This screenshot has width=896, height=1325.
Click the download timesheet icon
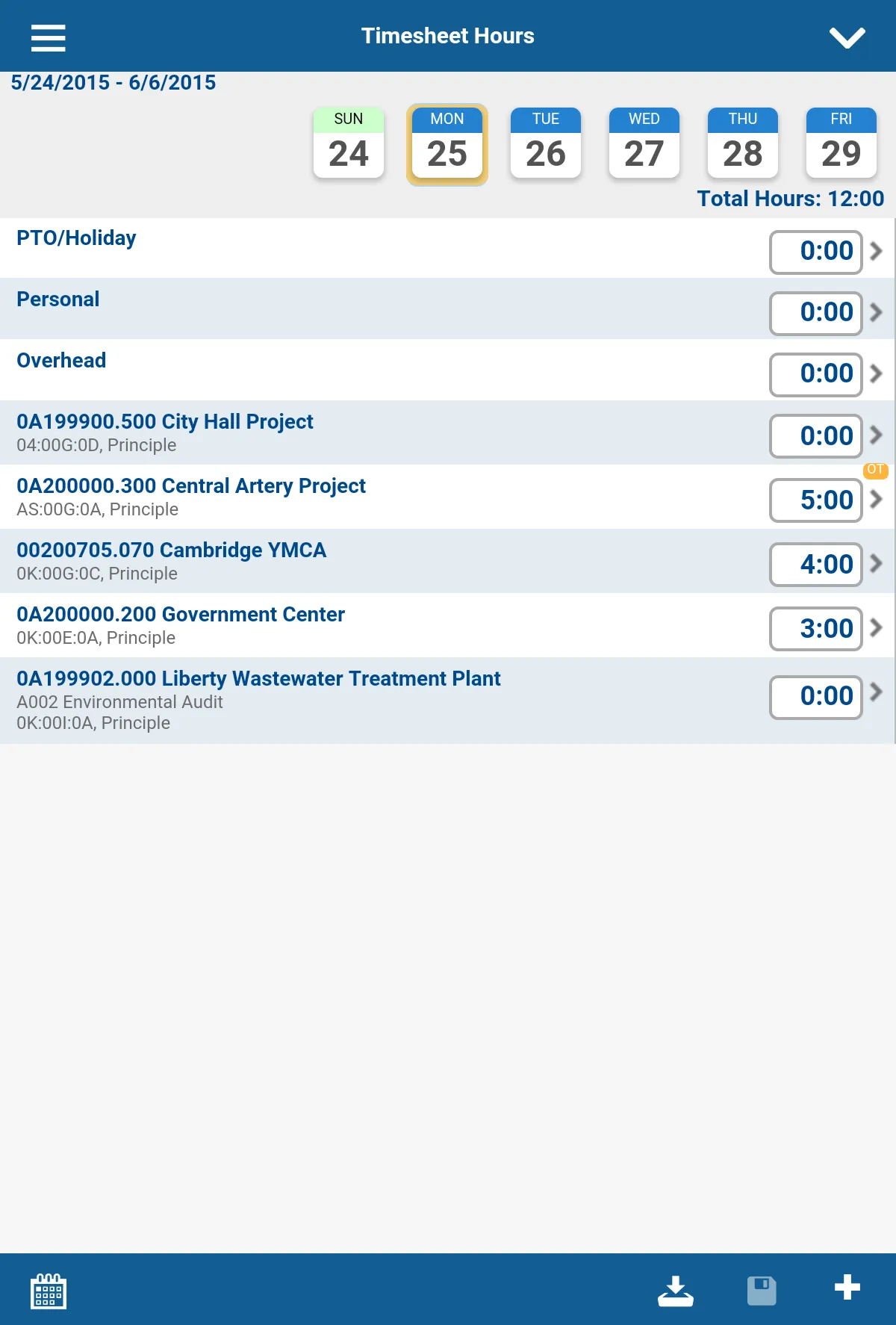pos(676,1289)
